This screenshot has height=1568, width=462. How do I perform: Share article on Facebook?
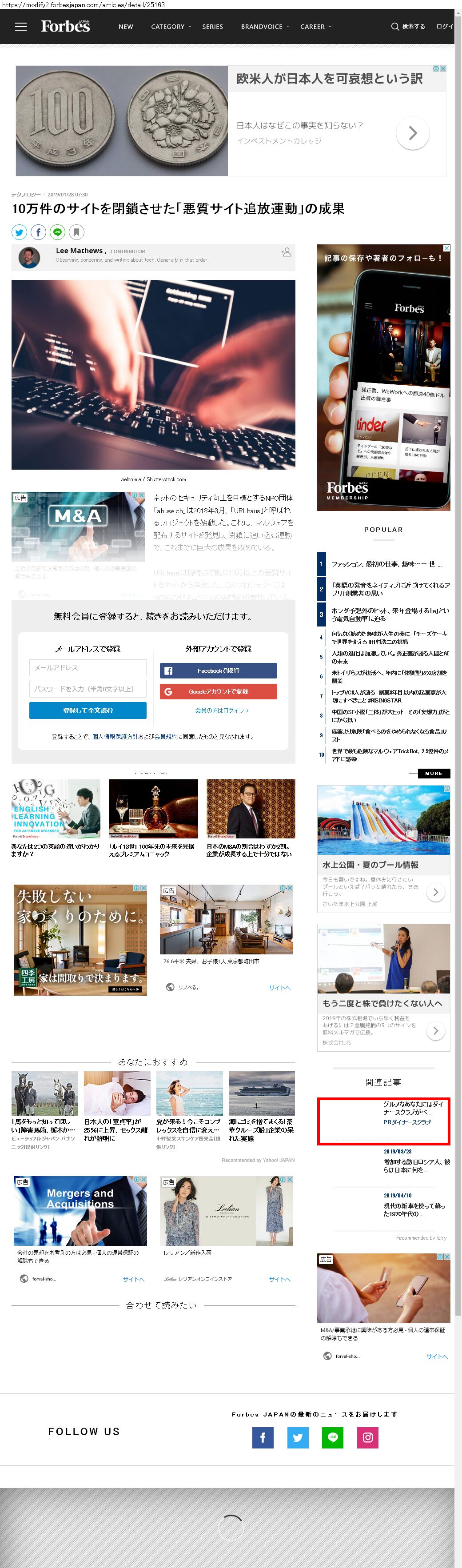pyautogui.click(x=38, y=232)
